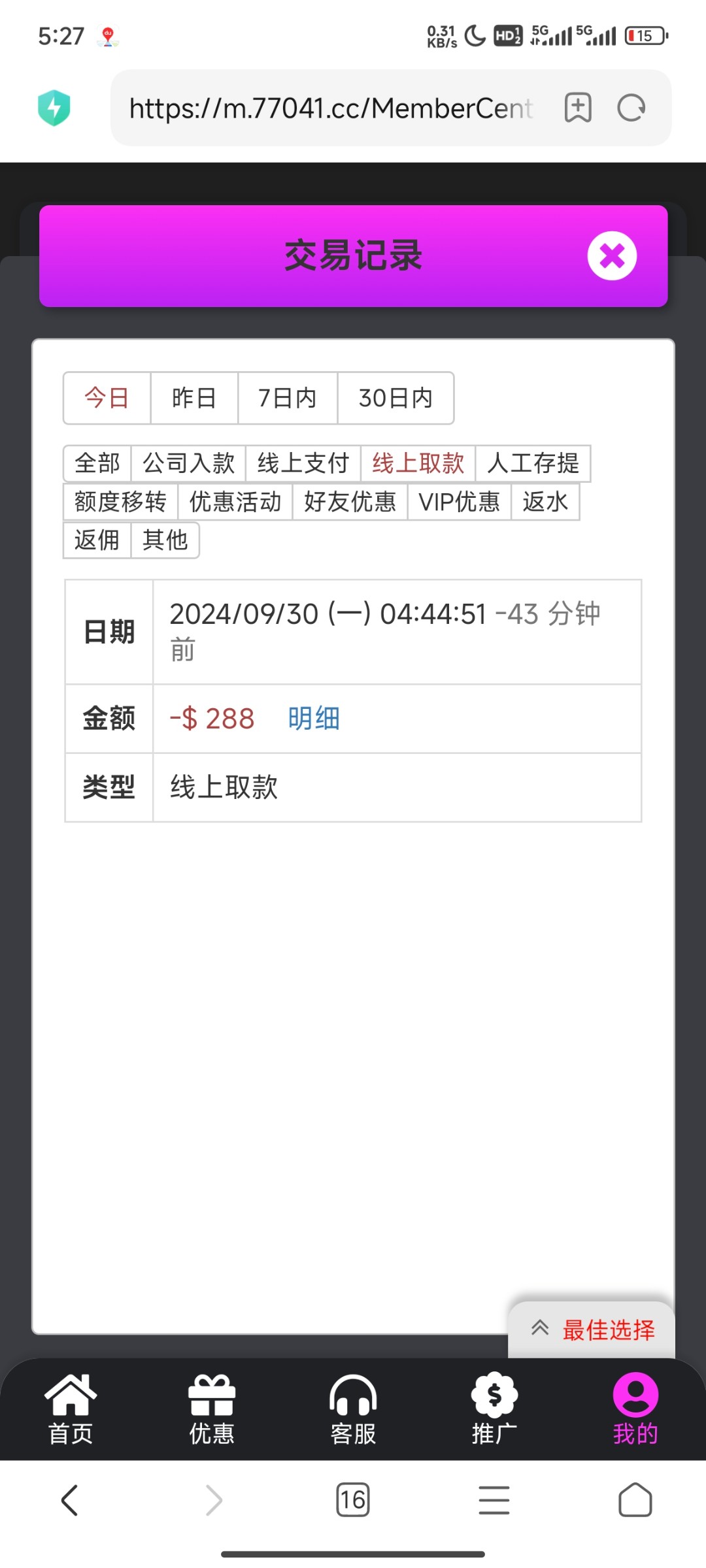
Task: Filter by 返水
Action: pyautogui.click(x=545, y=502)
